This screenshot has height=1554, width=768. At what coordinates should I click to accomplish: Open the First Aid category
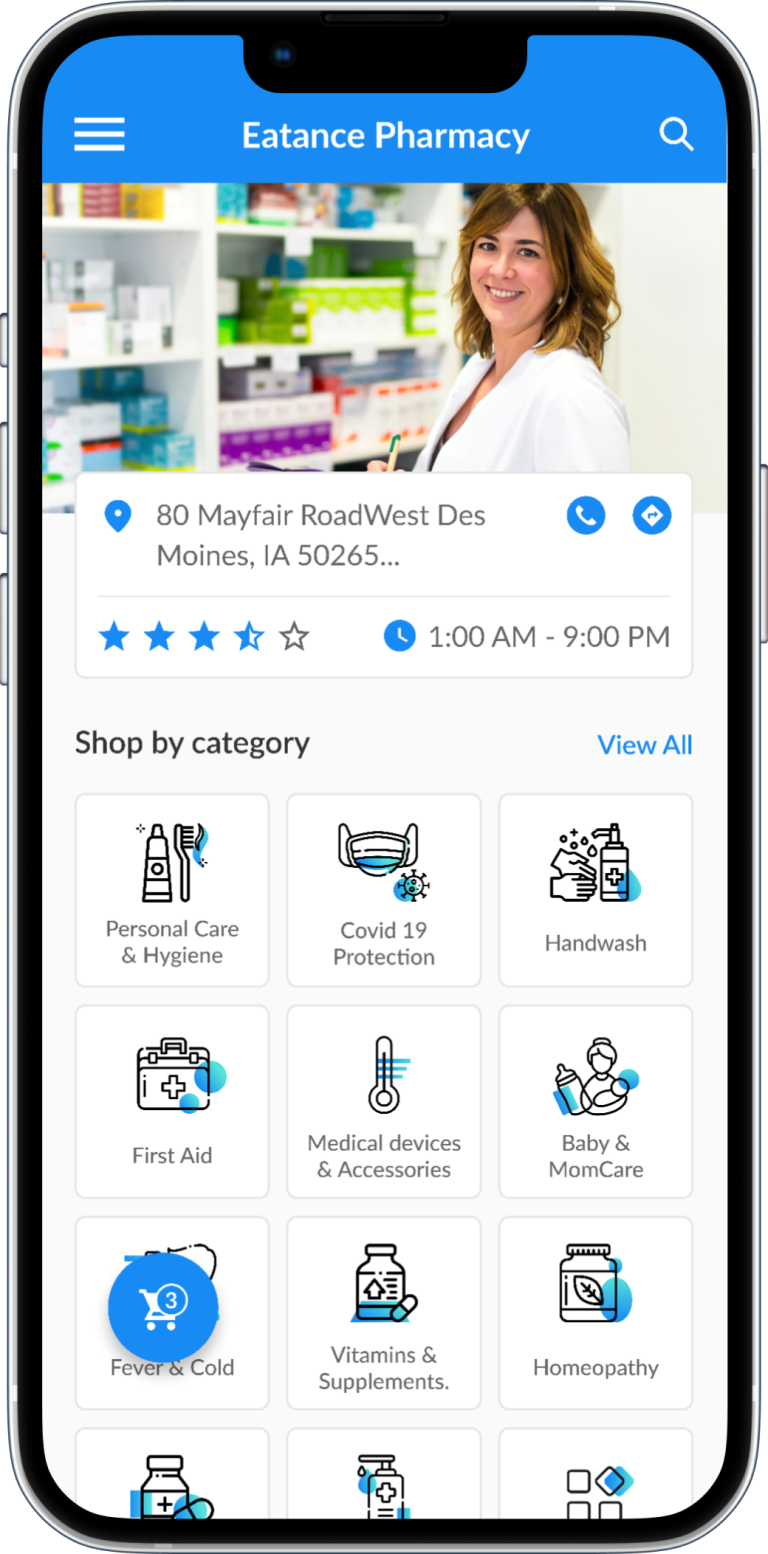click(172, 1101)
